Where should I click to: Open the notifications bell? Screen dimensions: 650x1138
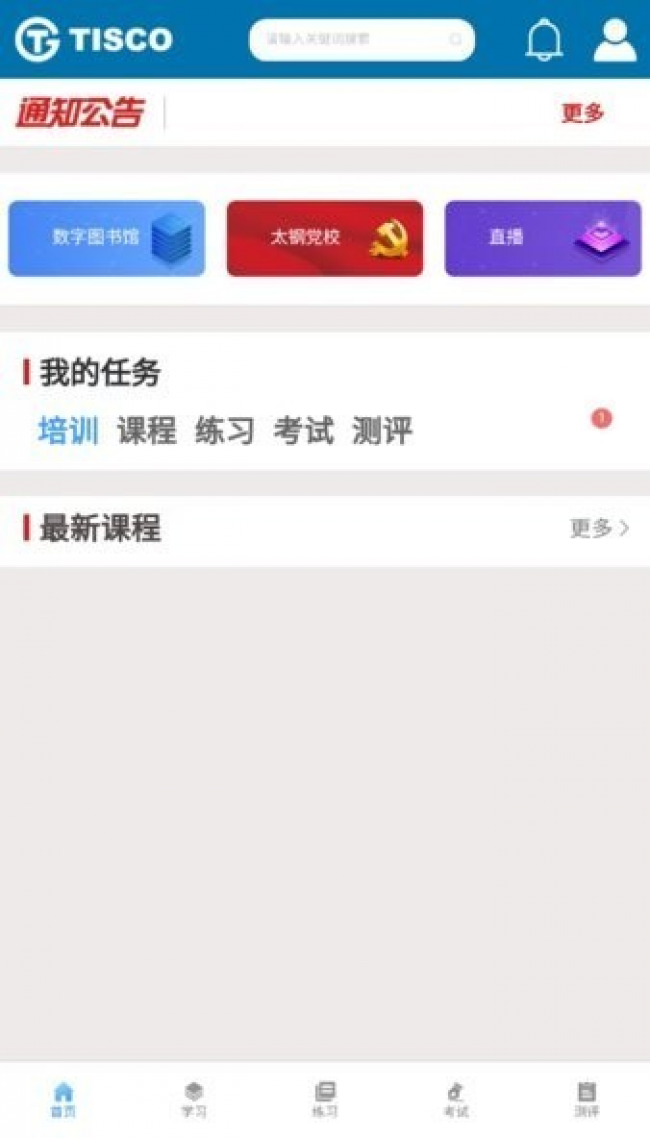(544, 41)
